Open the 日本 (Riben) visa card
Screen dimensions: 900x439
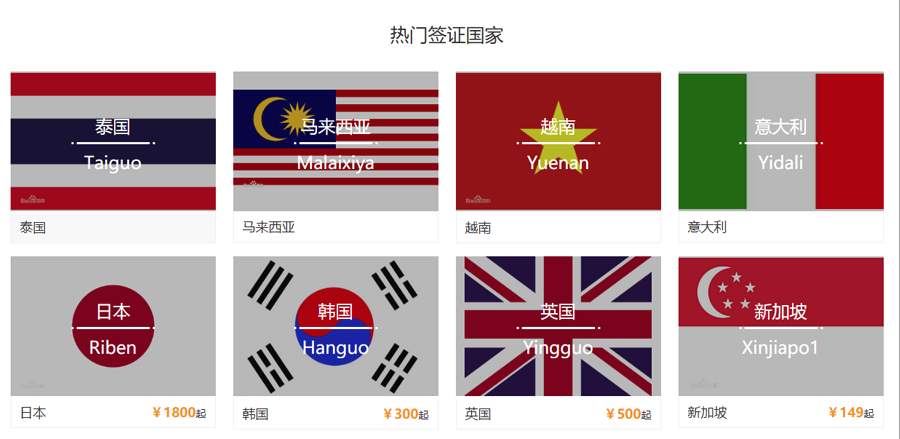[x=113, y=327]
